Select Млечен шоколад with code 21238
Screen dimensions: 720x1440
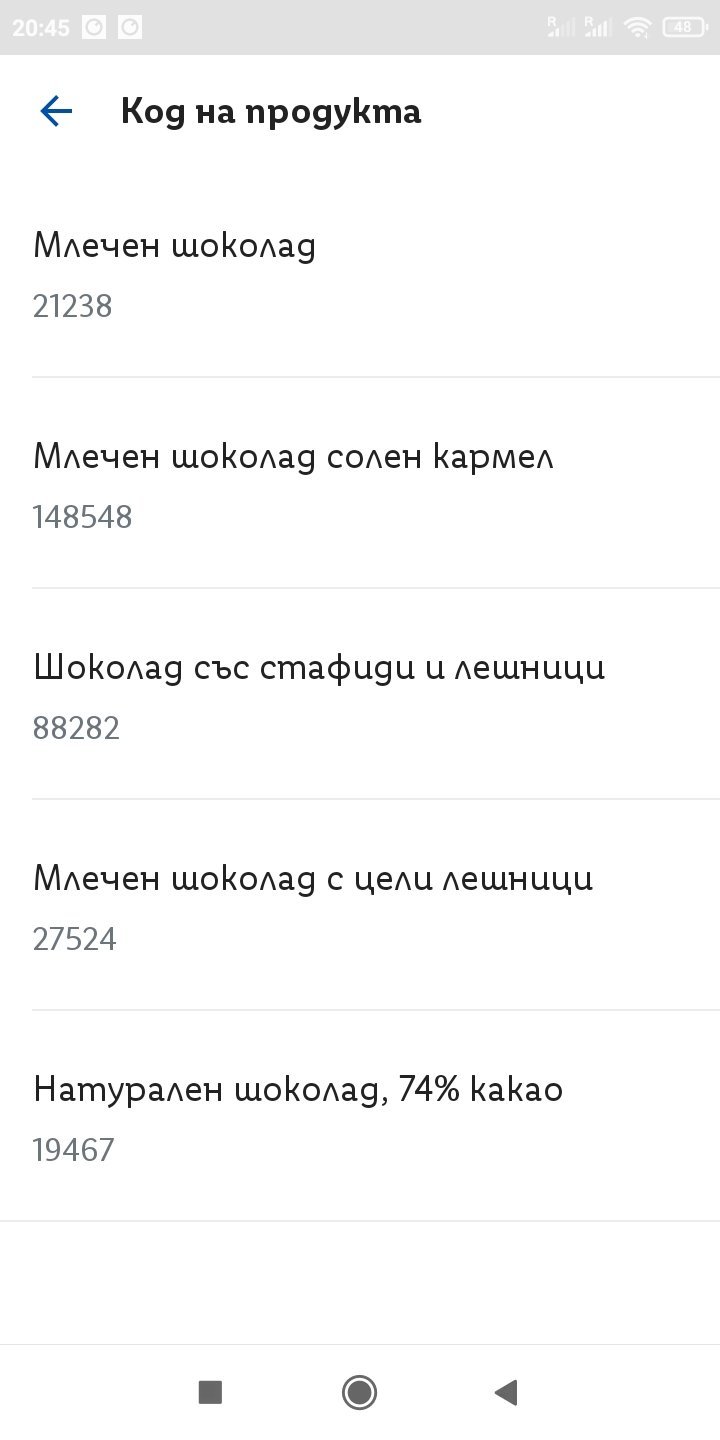(x=360, y=274)
